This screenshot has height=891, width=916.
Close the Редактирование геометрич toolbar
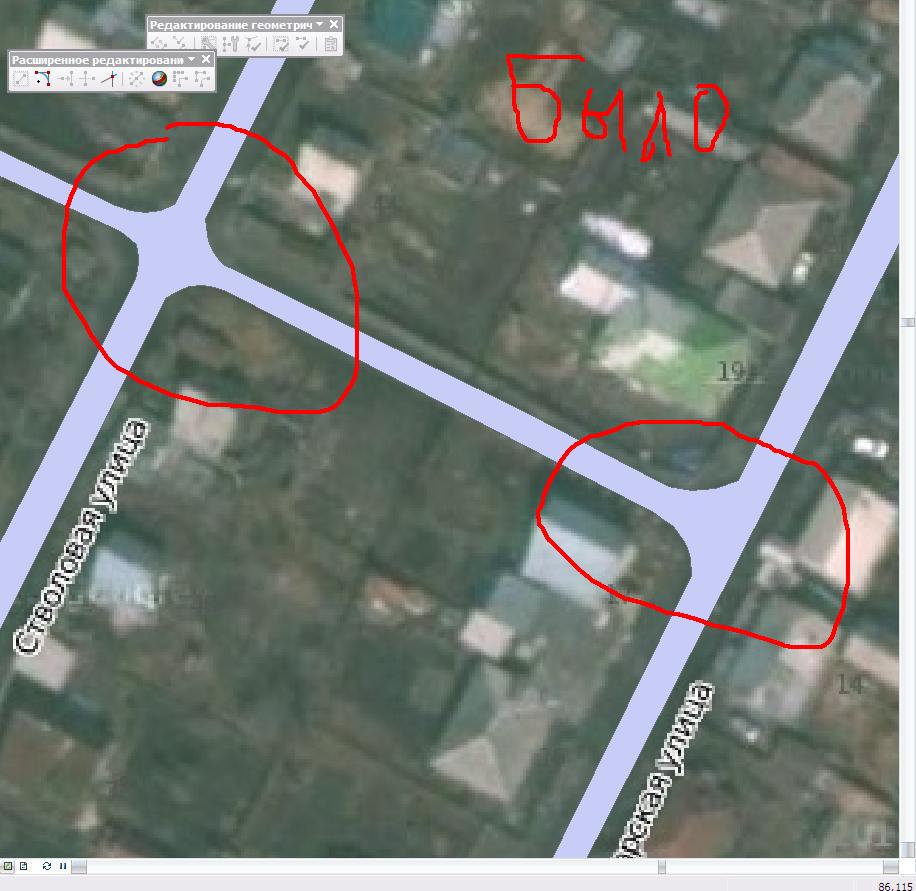334,24
